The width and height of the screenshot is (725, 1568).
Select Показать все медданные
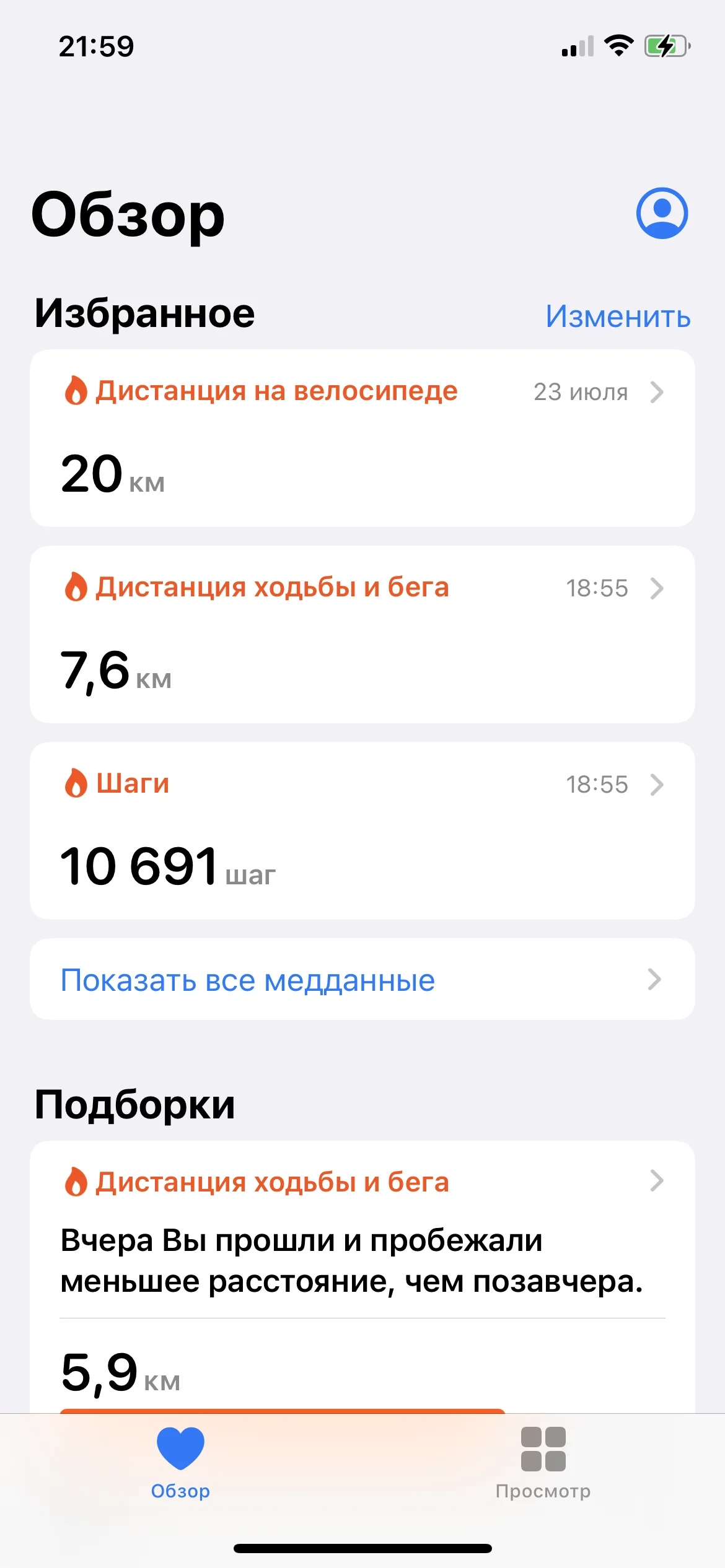pos(362,980)
